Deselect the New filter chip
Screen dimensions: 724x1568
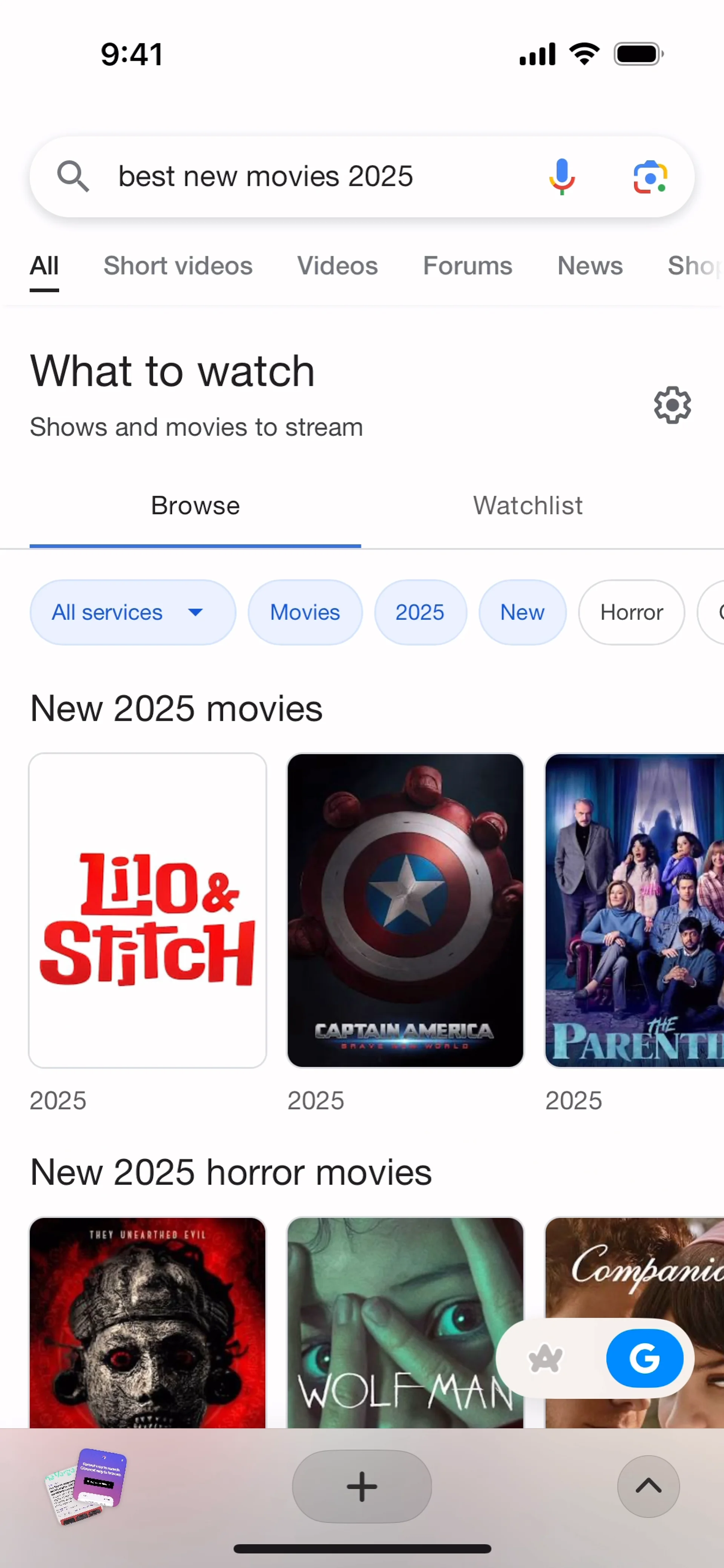(523, 612)
